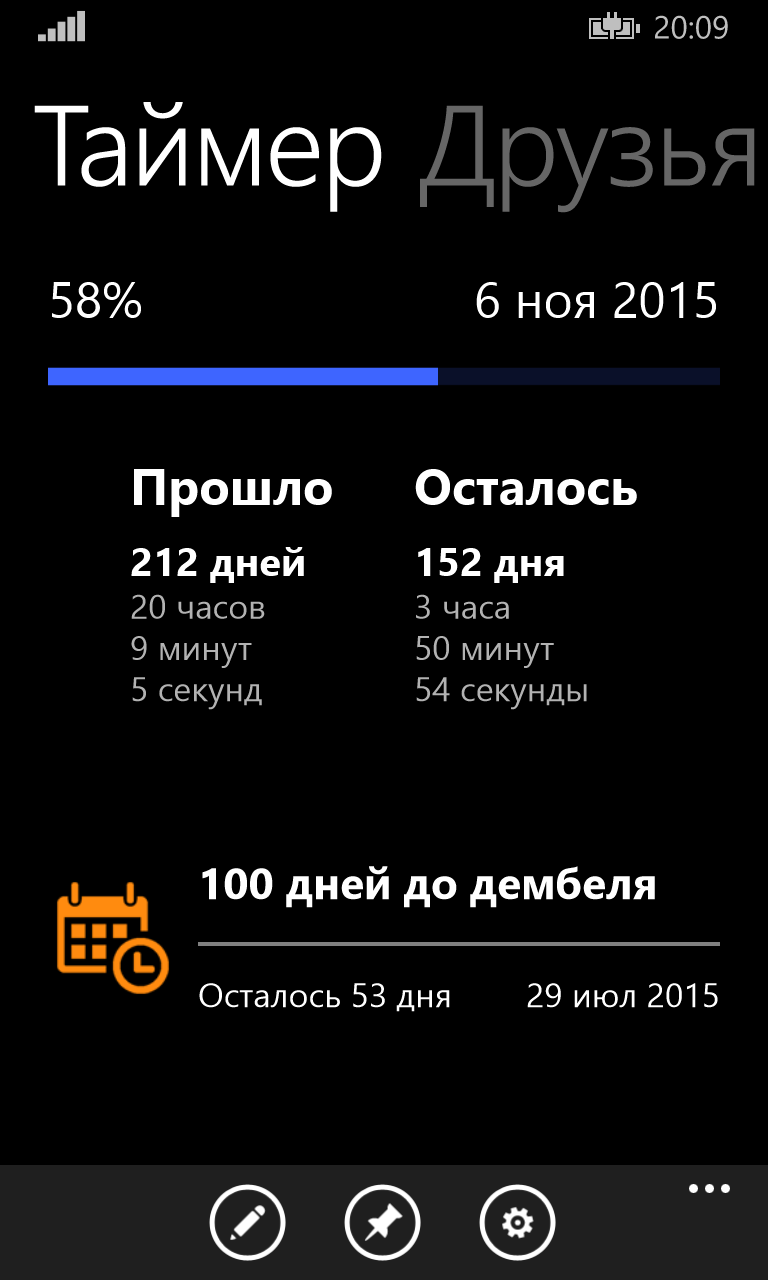The image size is (768, 1280).
Task: Open the settings gear
Action: (x=517, y=1222)
